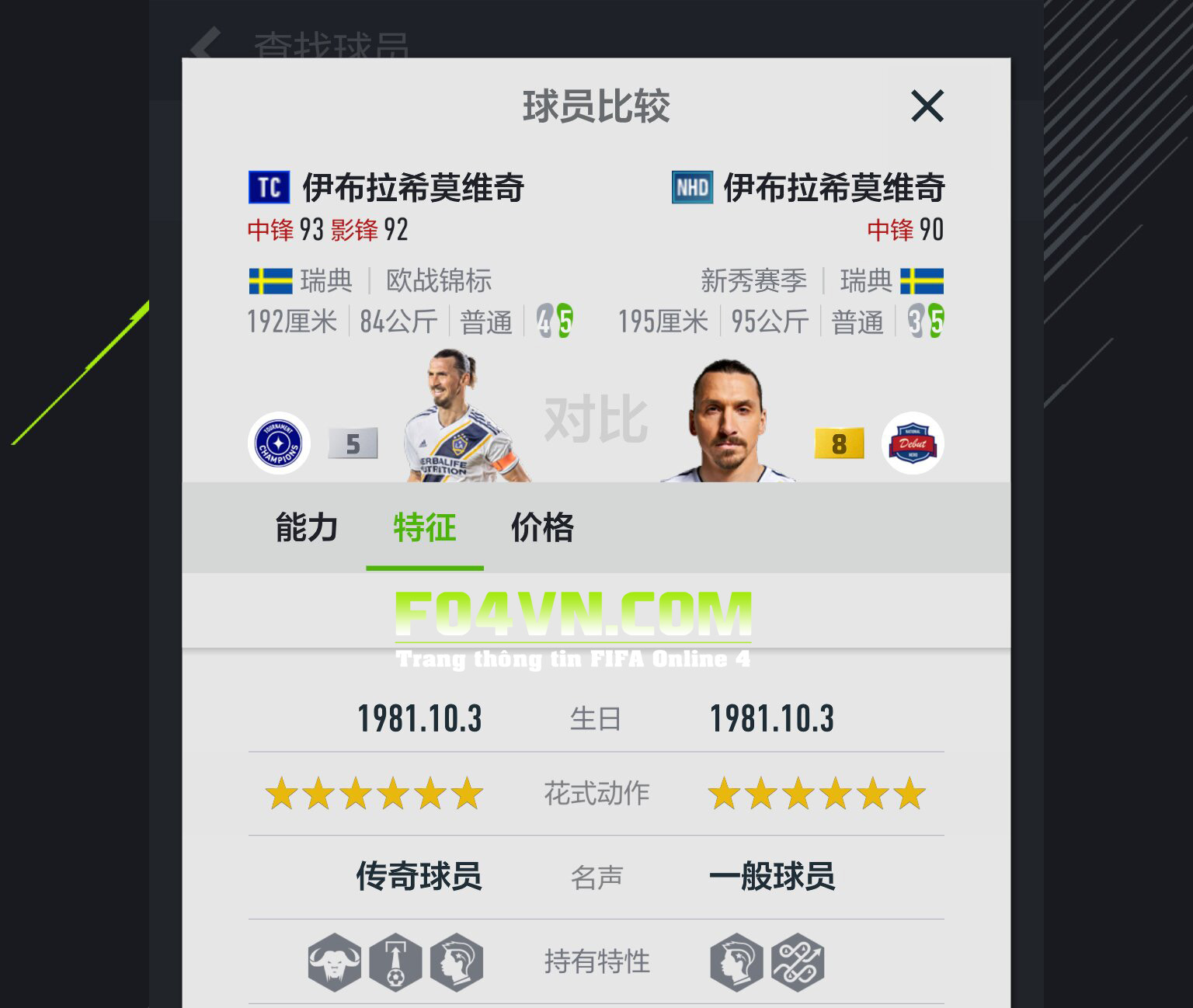Switch to the 能力 tab

click(307, 528)
